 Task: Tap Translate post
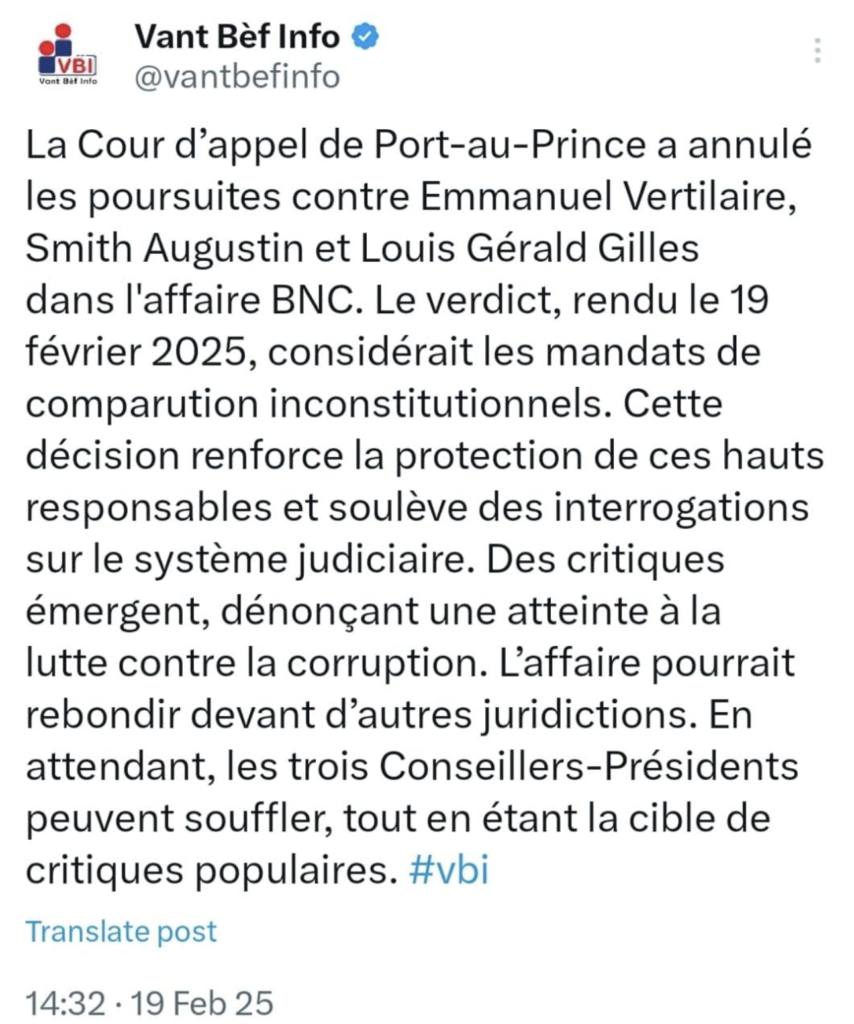[121, 931]
